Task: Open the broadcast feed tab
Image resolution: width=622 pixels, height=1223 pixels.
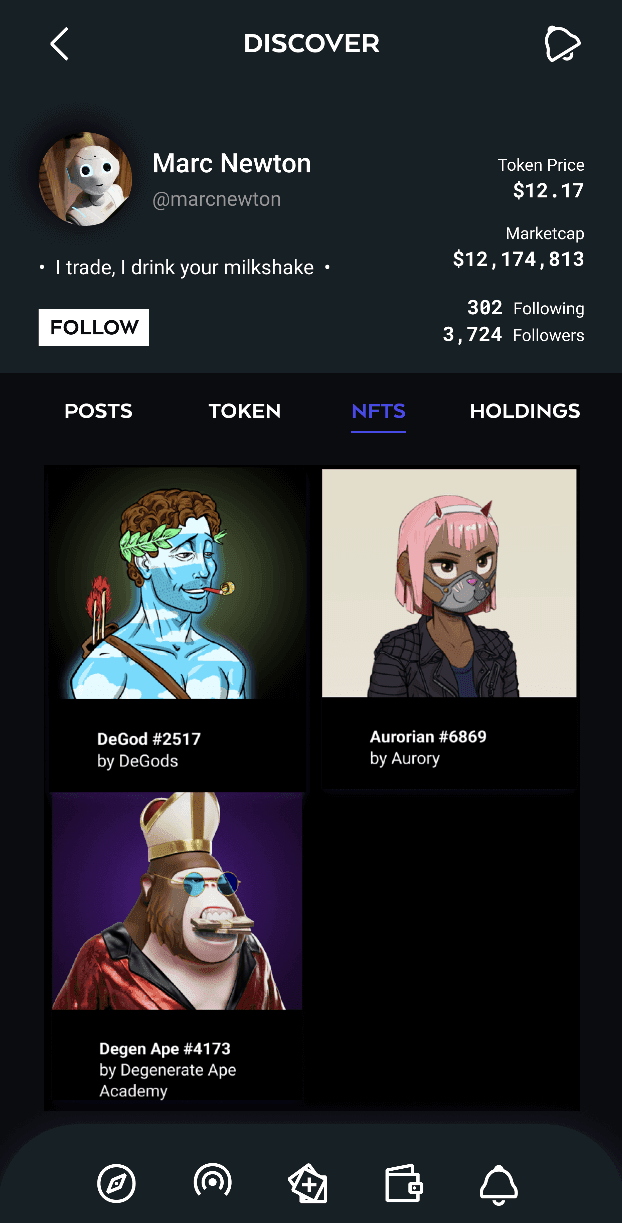Action: (212, 1182)
